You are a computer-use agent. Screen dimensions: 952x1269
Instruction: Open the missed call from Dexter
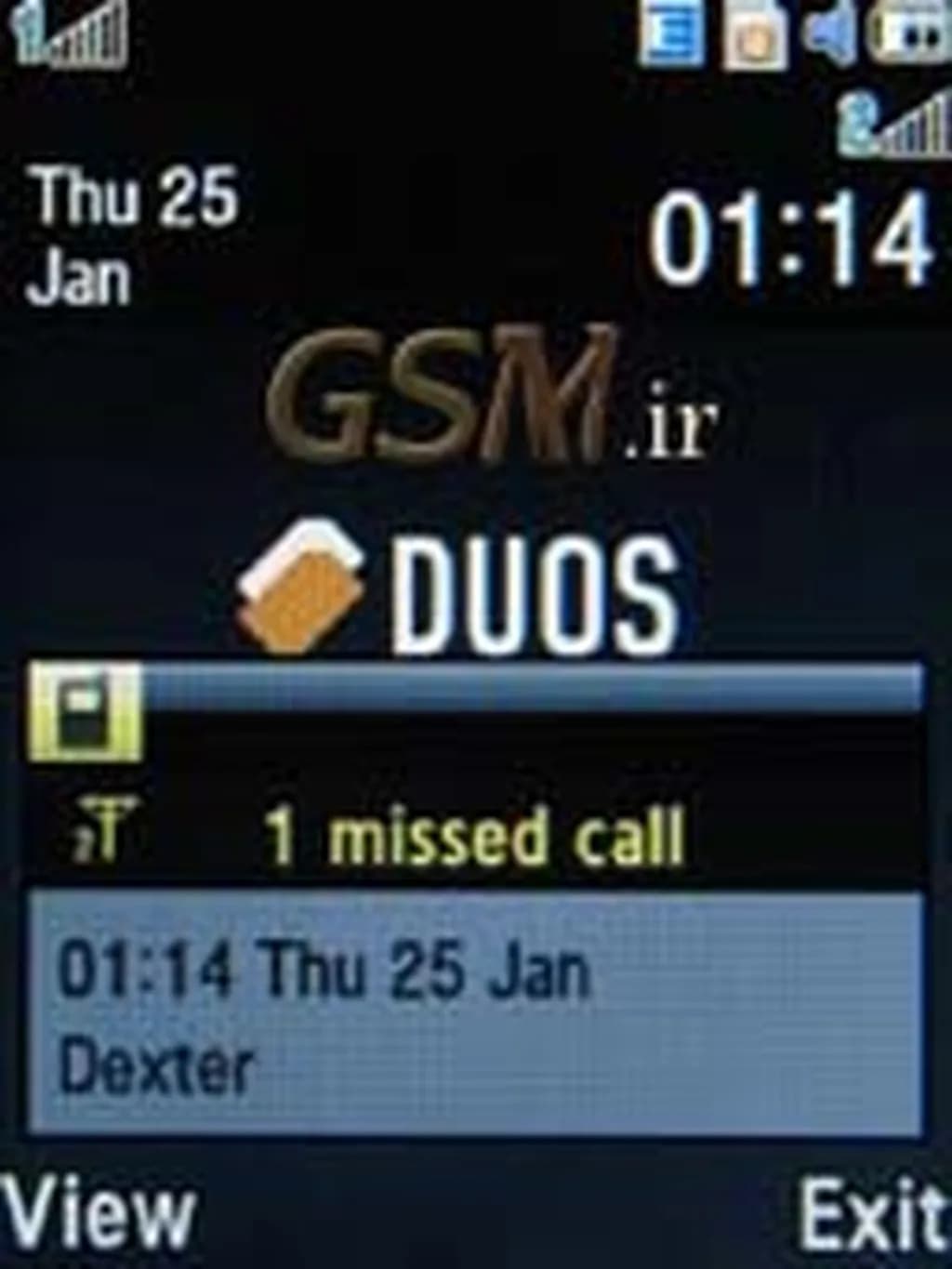(x=474, y=1013)
